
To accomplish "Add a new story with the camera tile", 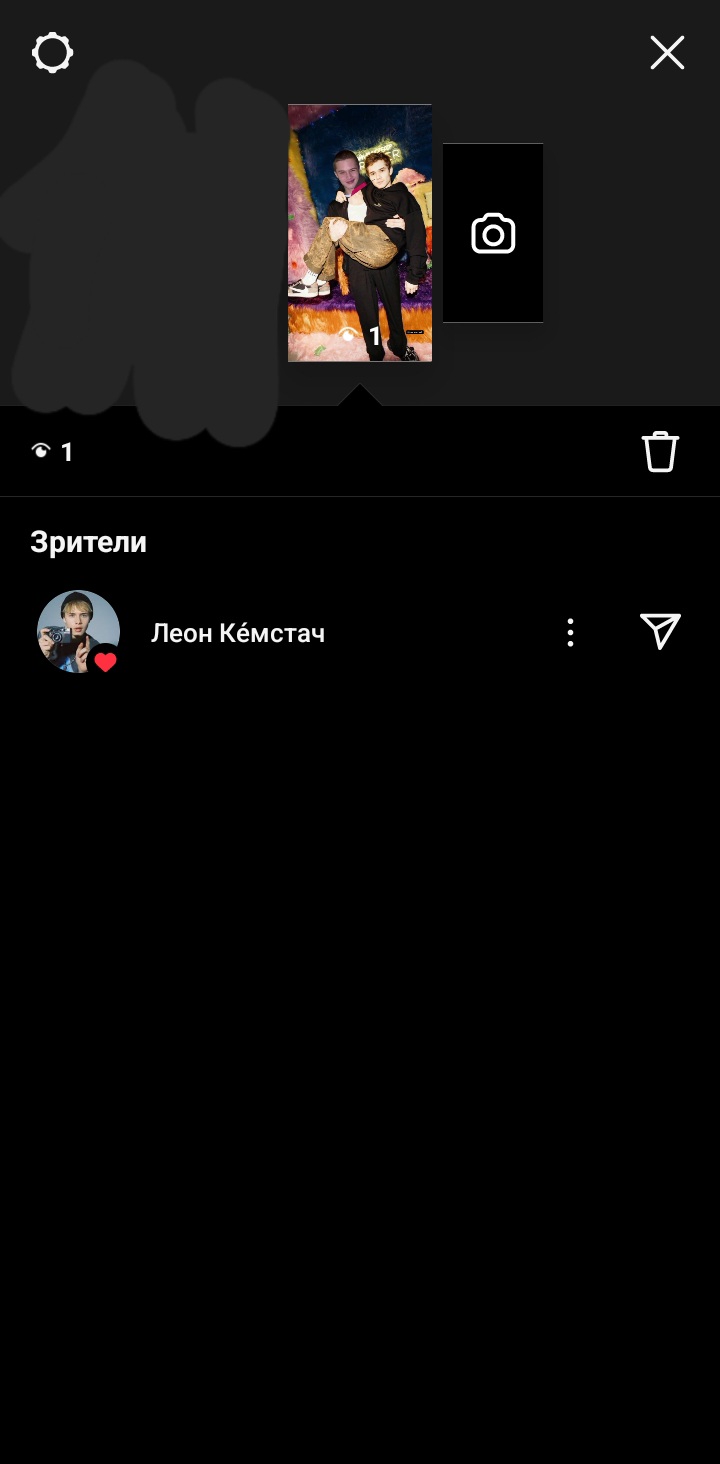I will coord(493,233).
